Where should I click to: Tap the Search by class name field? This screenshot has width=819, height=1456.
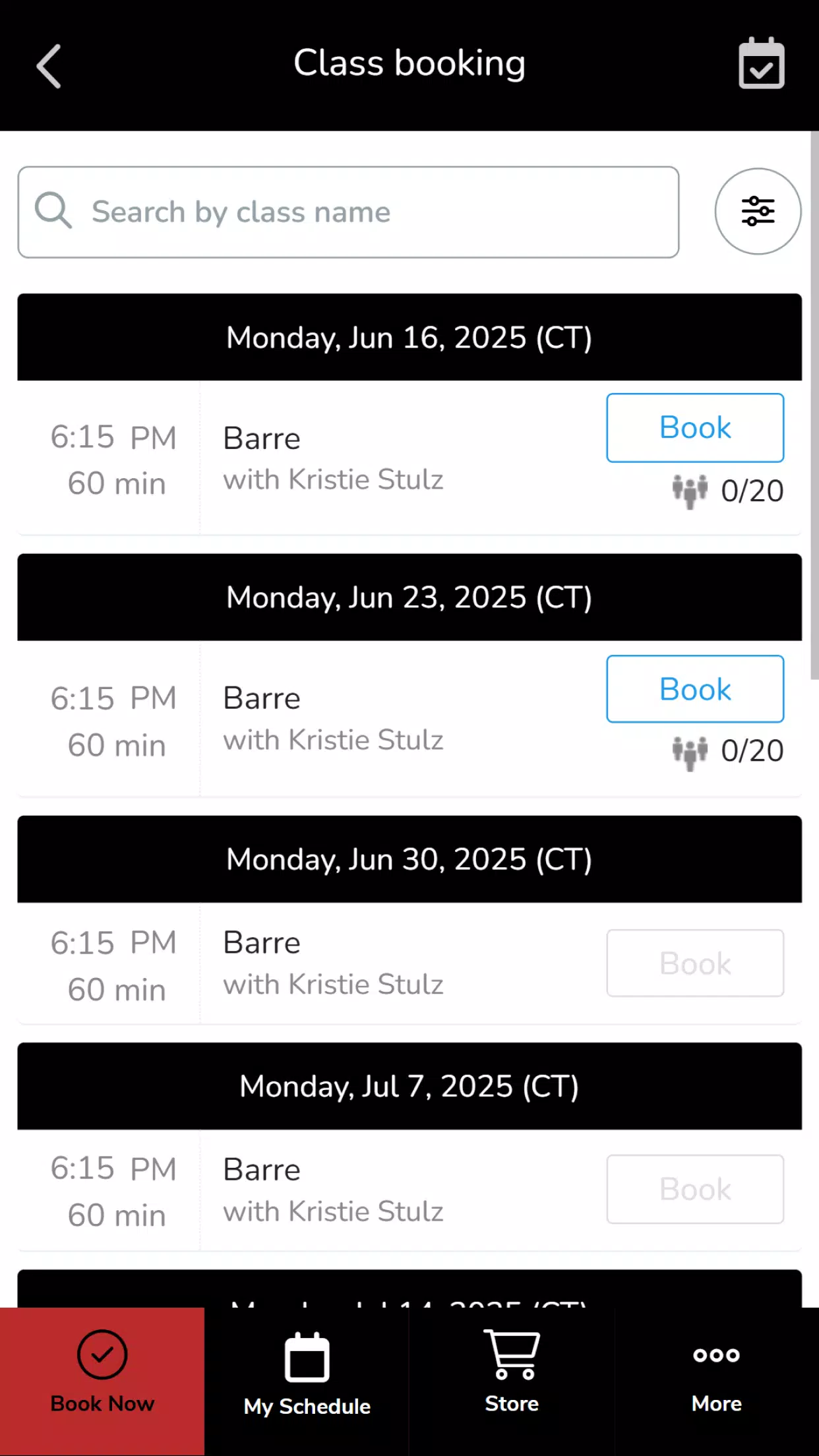point(348,212)
